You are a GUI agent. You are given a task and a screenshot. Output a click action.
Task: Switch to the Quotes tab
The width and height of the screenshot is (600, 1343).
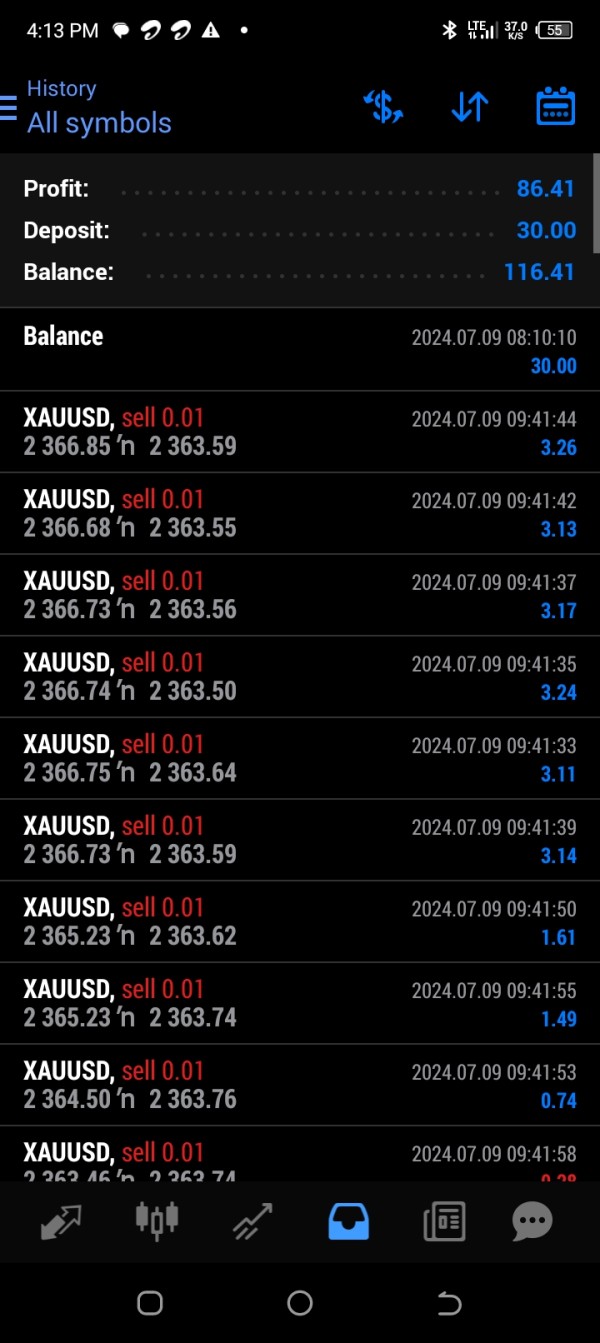tap(61, 1221)
